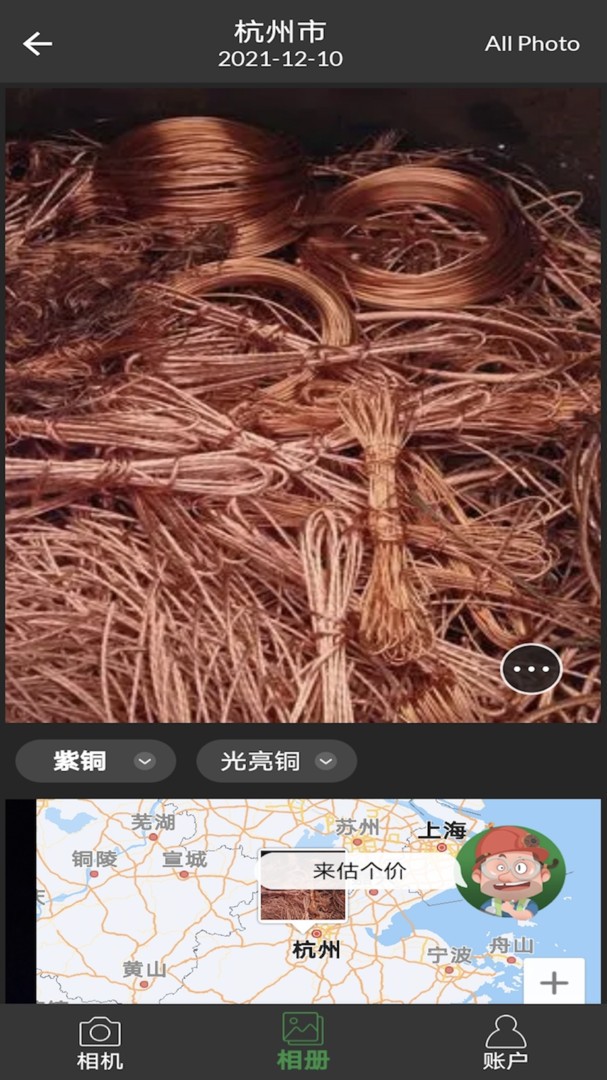Open the photo thumbnail on the map
The image size is (607, 1080).
[x=303, y=897]
